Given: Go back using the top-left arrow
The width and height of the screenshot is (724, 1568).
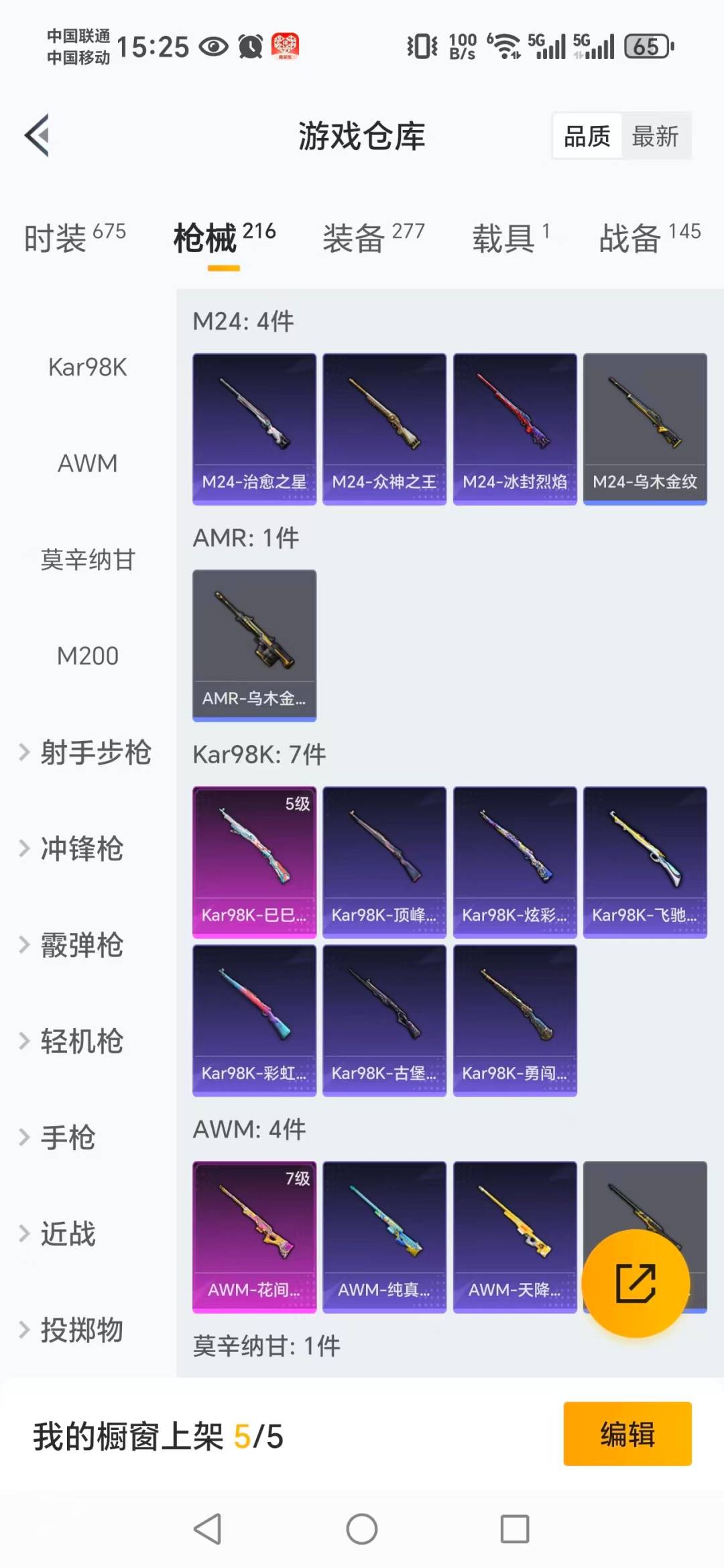Looking at the screenshot, I should pos(38,135).
